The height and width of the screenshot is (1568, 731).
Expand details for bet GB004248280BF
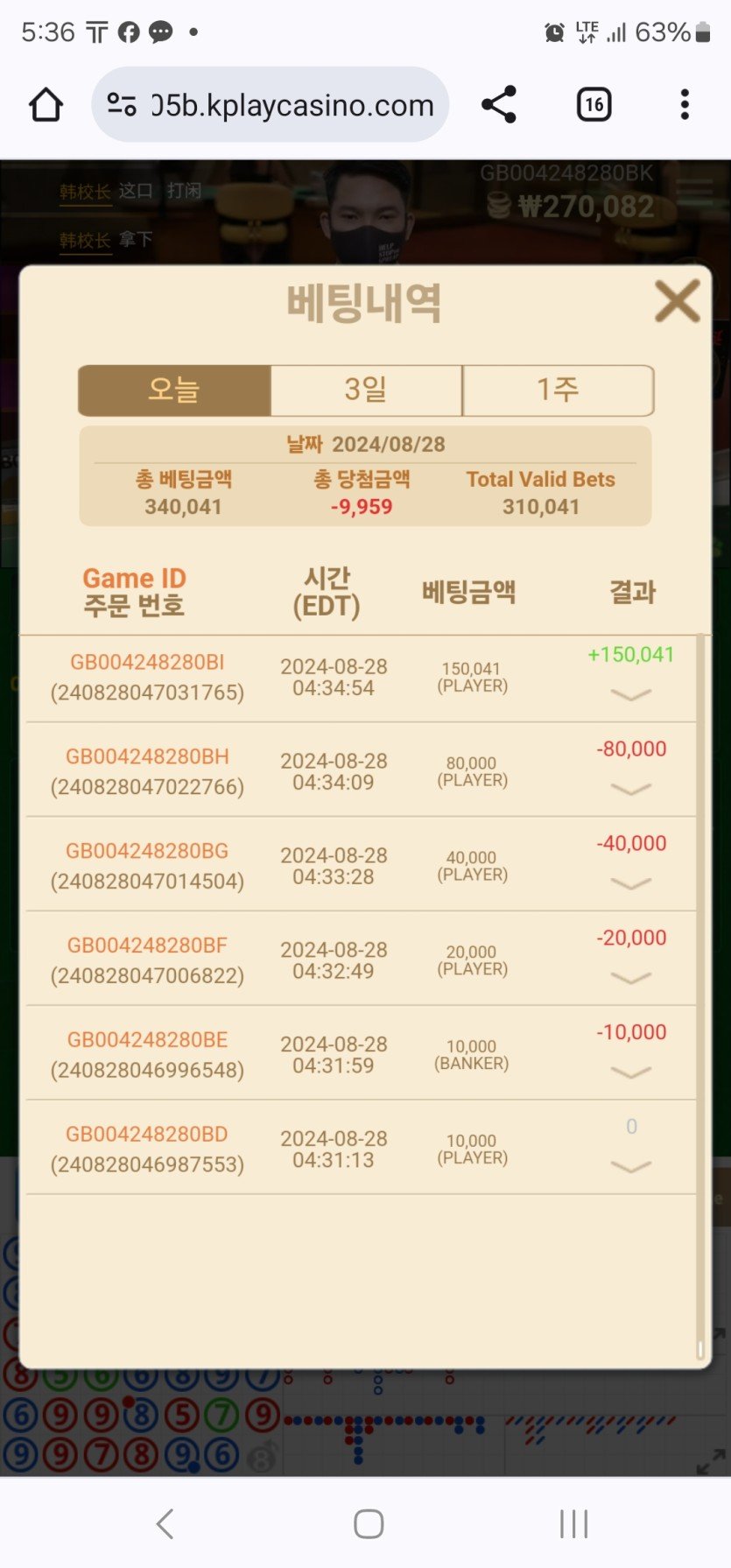point(630,979)
